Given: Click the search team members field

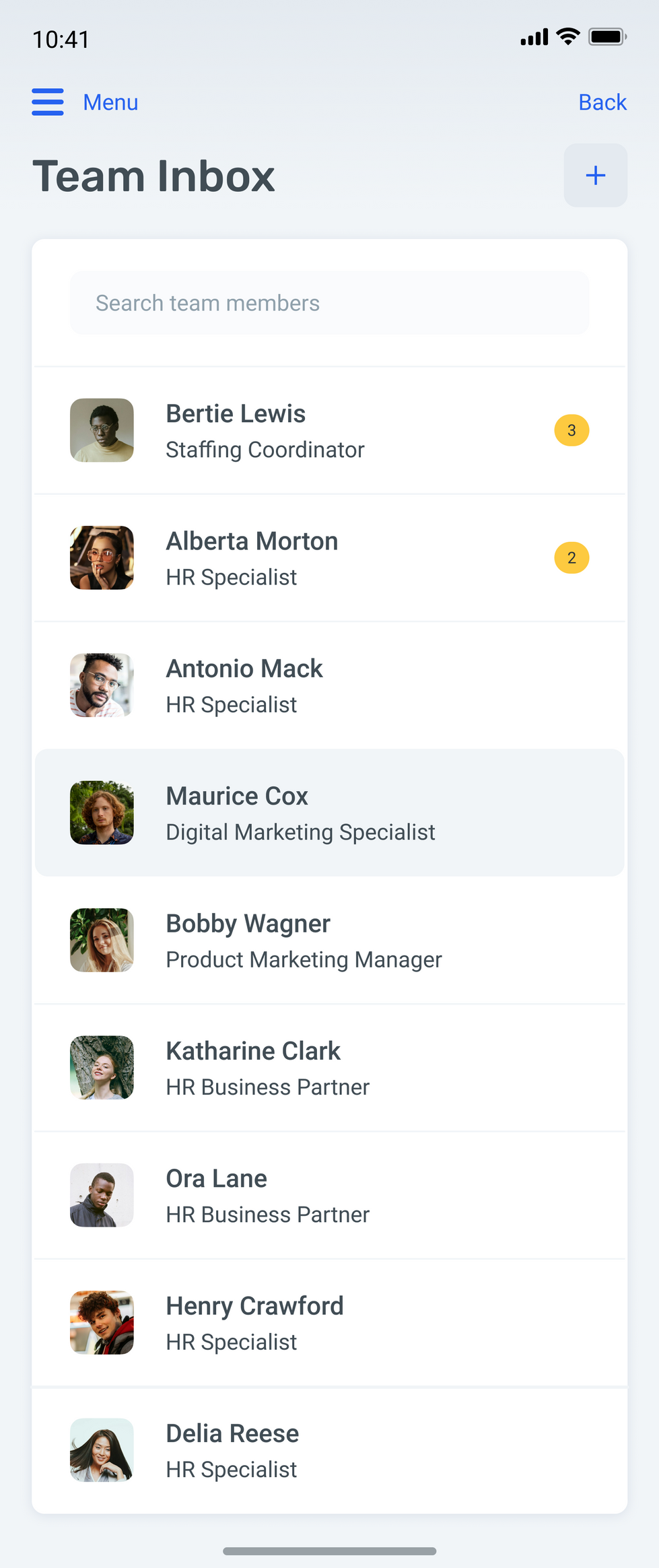Looking at the screenshot, I should click(x=330, y=303).
